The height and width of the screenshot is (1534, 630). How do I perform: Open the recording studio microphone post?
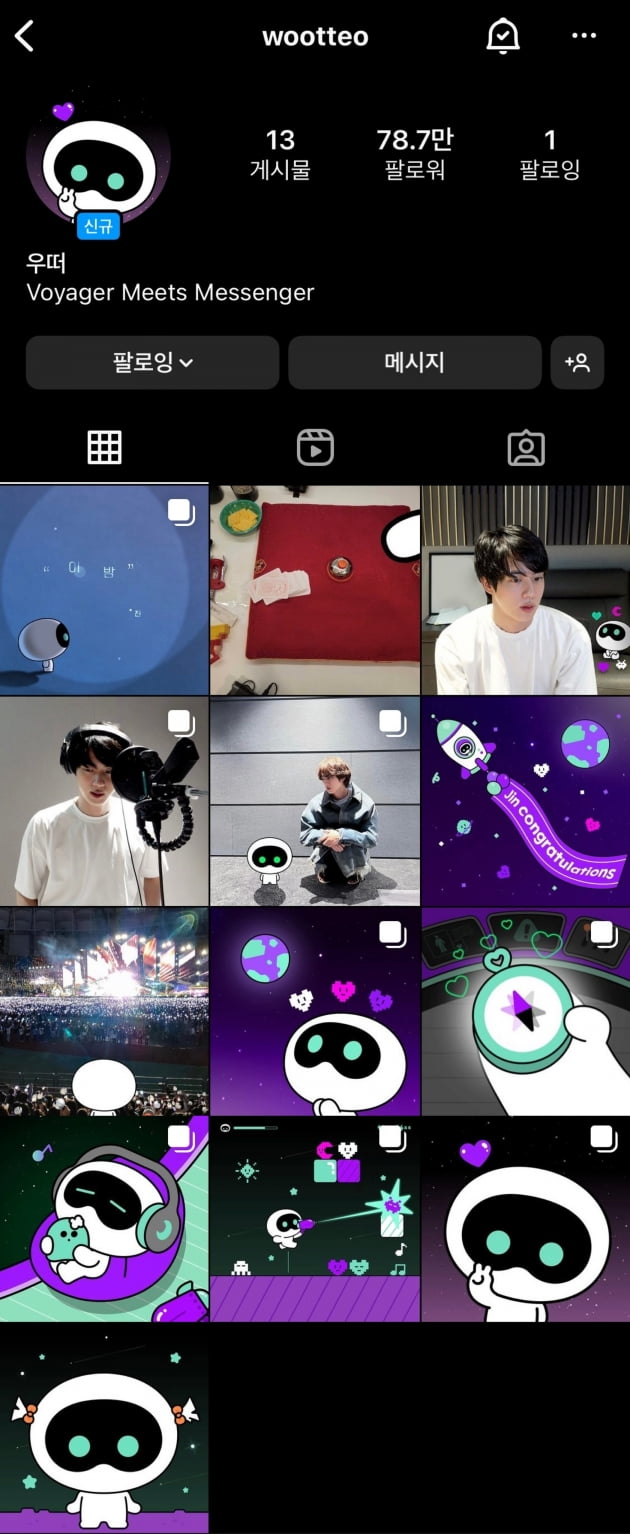[104, 801]
